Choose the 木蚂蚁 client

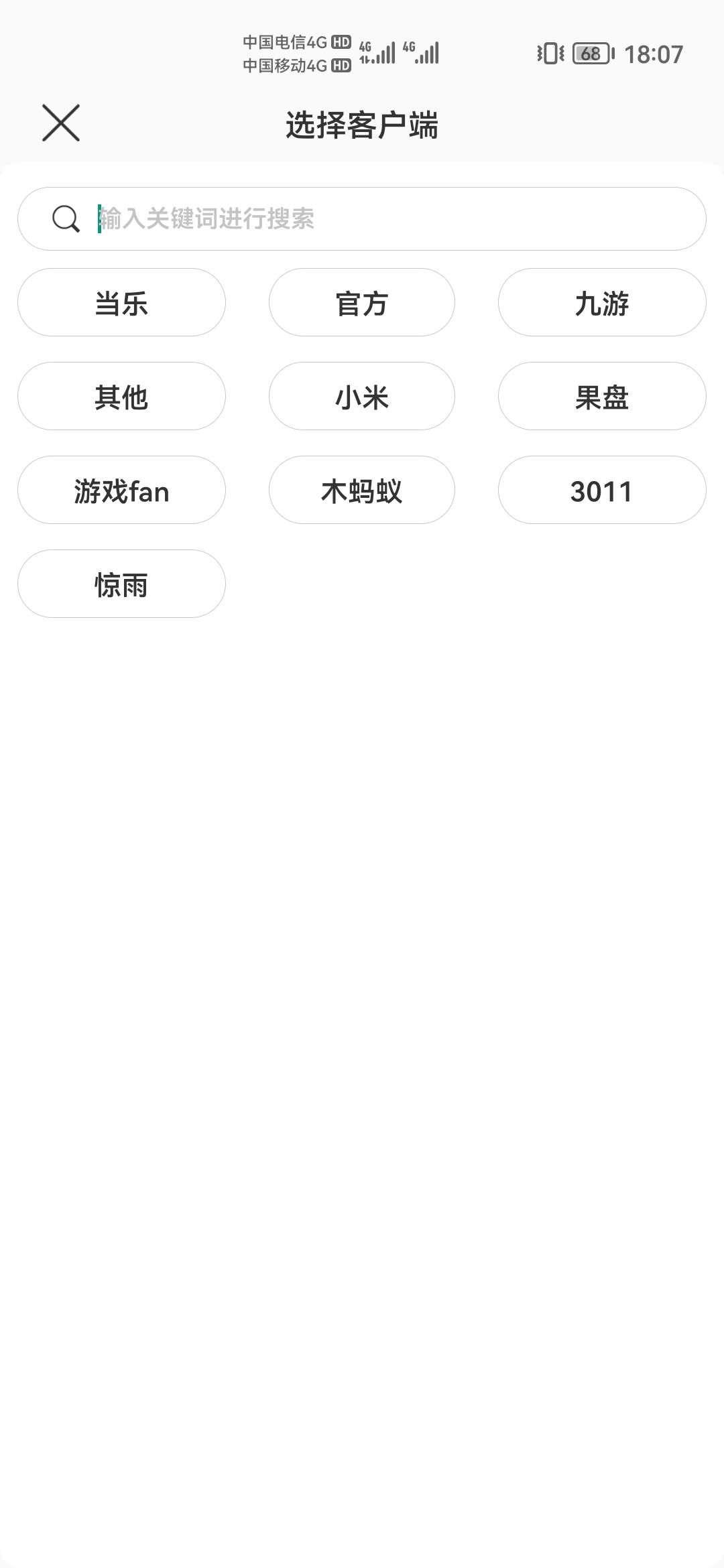(362, 490)
